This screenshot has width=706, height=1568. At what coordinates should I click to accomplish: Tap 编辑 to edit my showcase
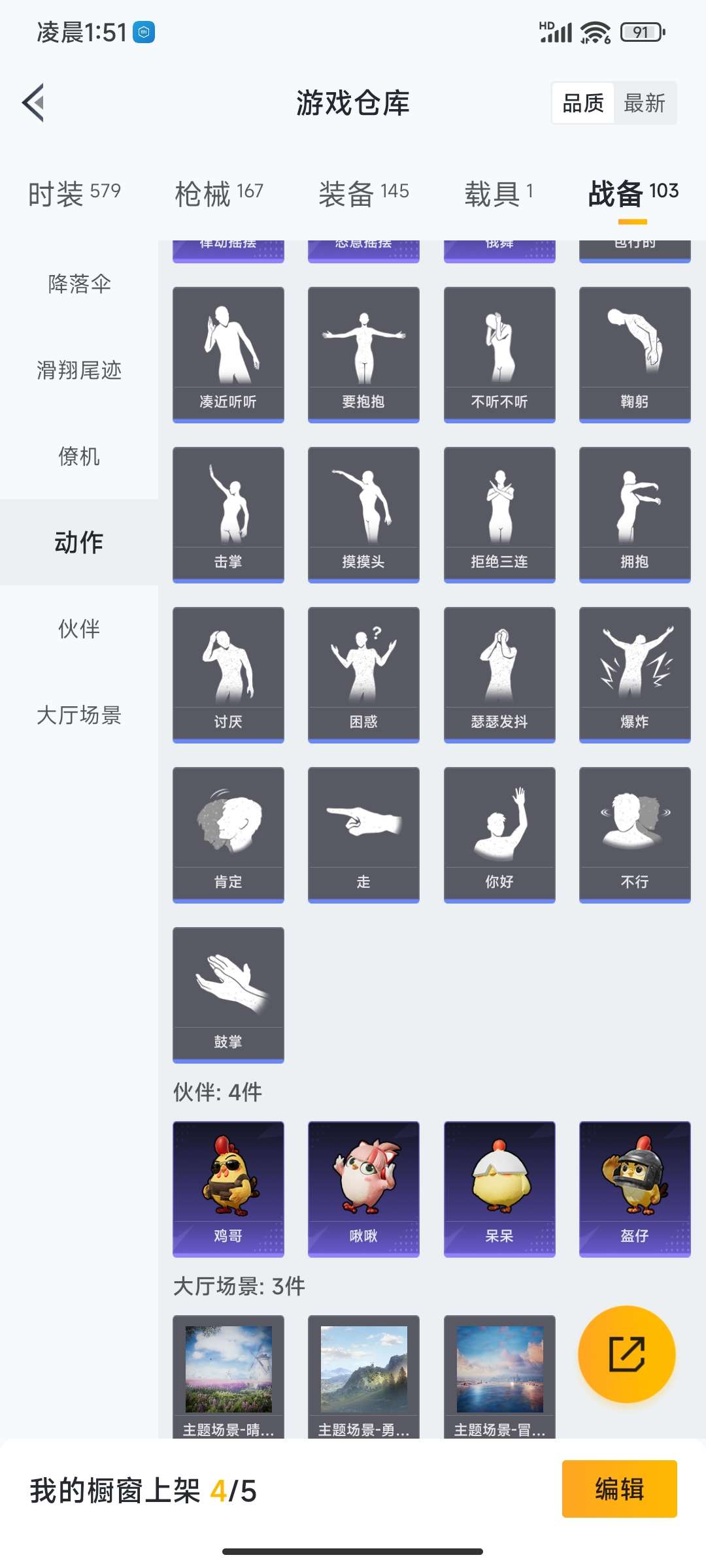[x=619, y=1489]
